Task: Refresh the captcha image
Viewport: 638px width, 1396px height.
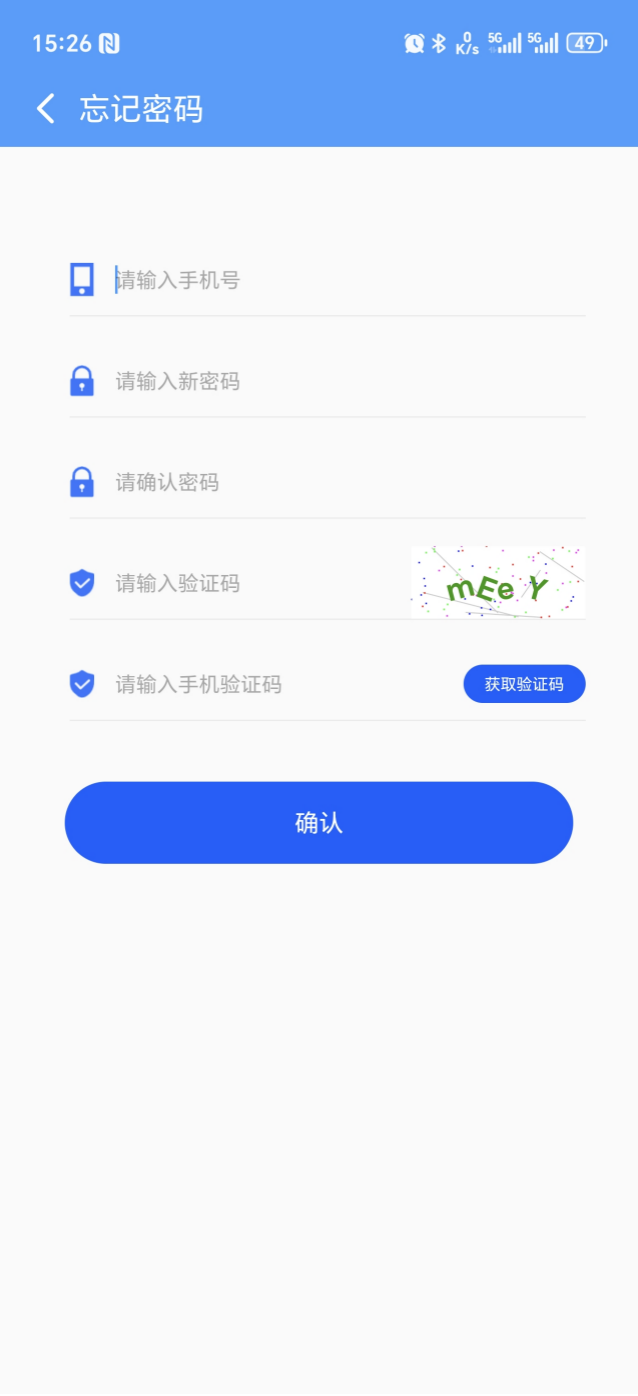Action: point(497,583)
